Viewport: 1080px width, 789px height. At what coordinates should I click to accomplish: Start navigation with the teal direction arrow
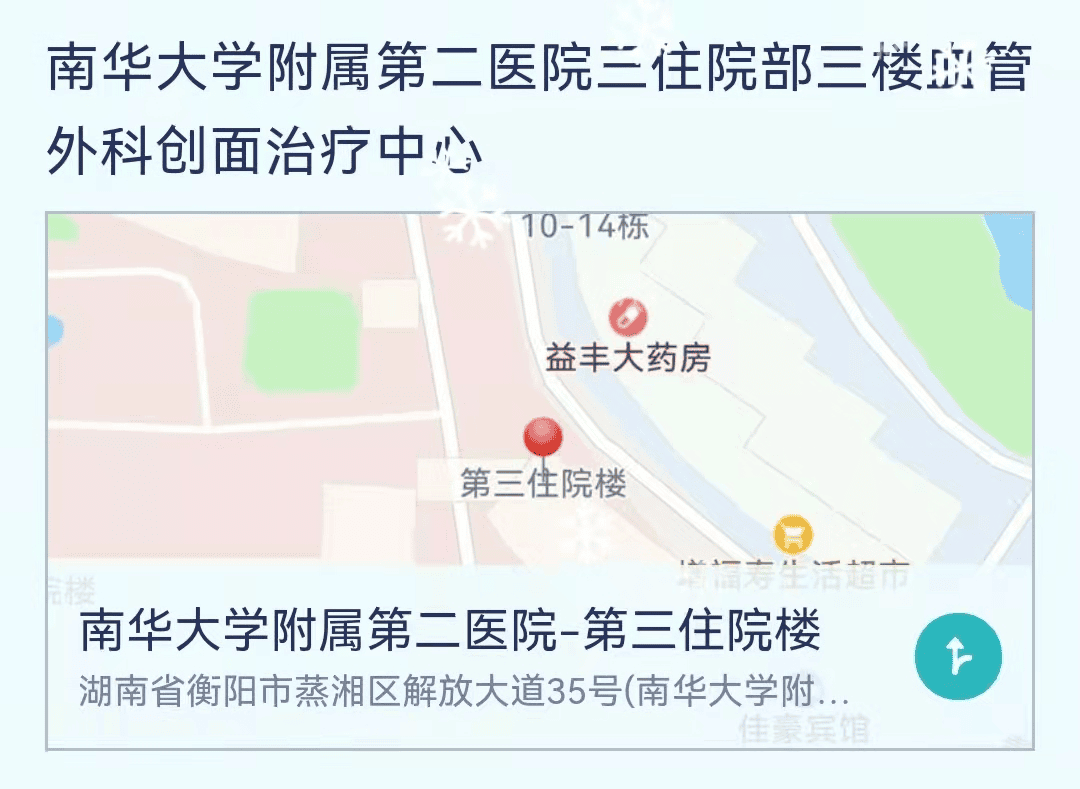click(957, 656)
